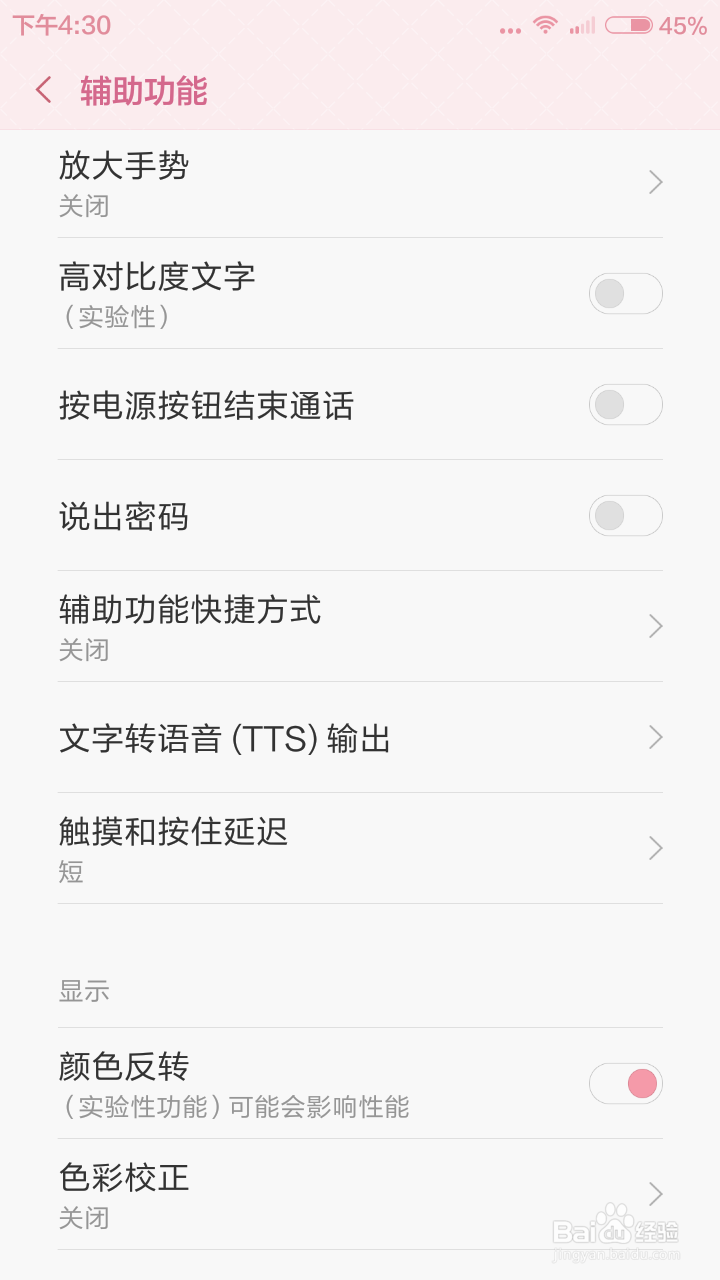Click the signal strength icon

coord(581,26)
